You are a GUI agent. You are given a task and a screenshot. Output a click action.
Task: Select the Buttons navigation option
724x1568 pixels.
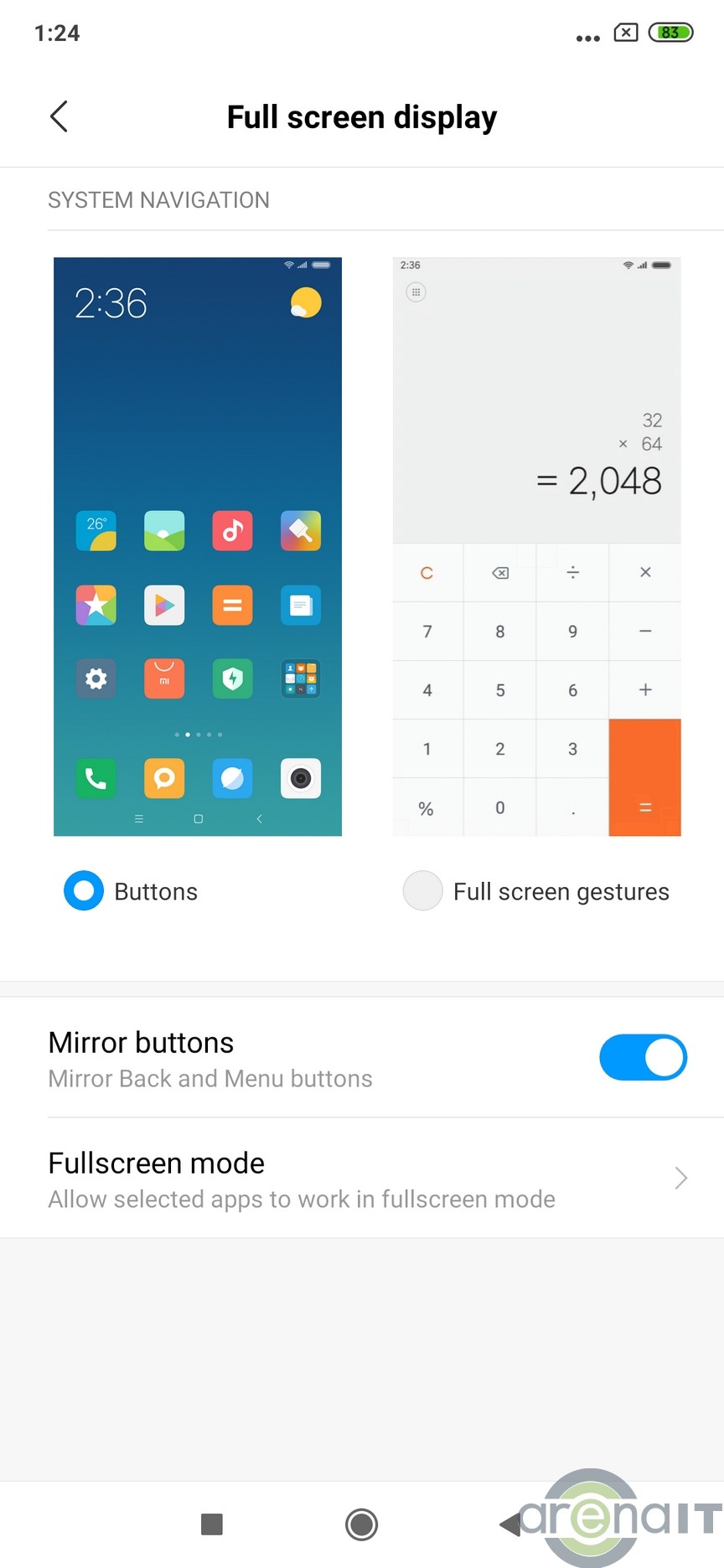(85, 890)
